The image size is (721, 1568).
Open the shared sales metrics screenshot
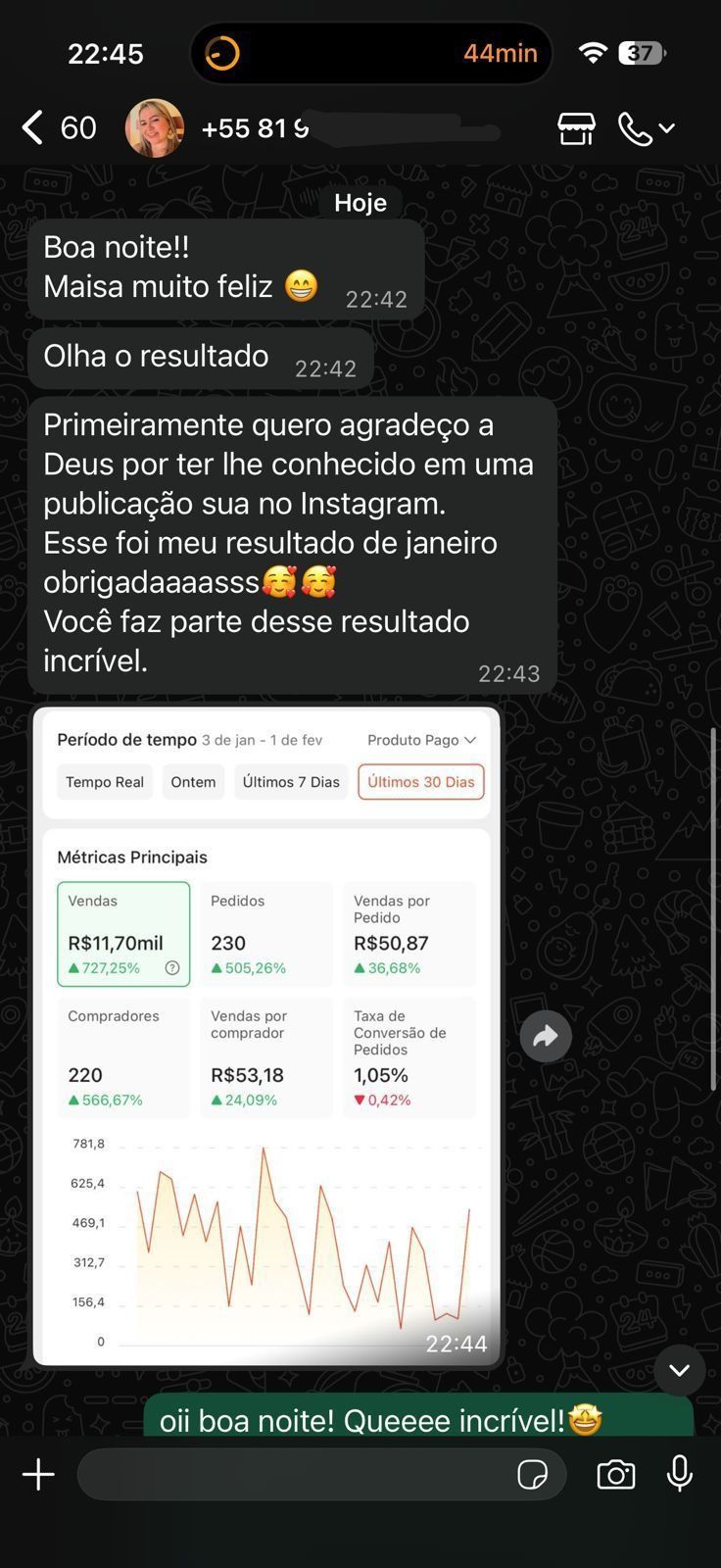click(266, 1035)
